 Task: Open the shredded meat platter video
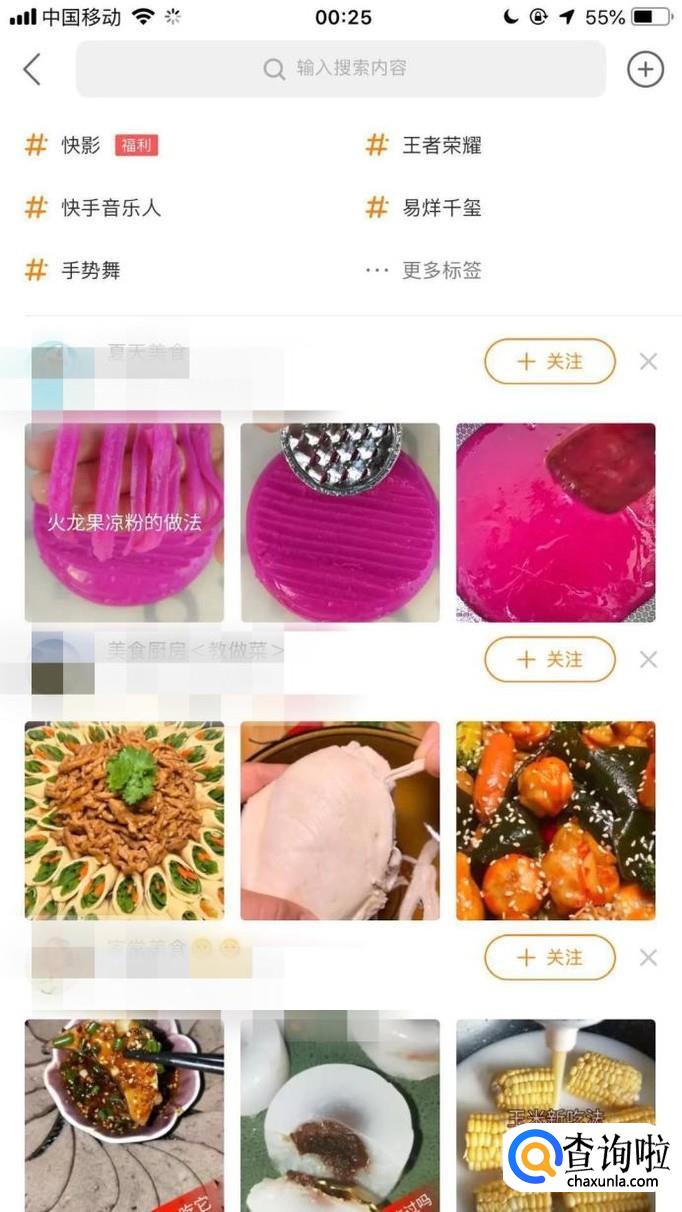point(124,820)
